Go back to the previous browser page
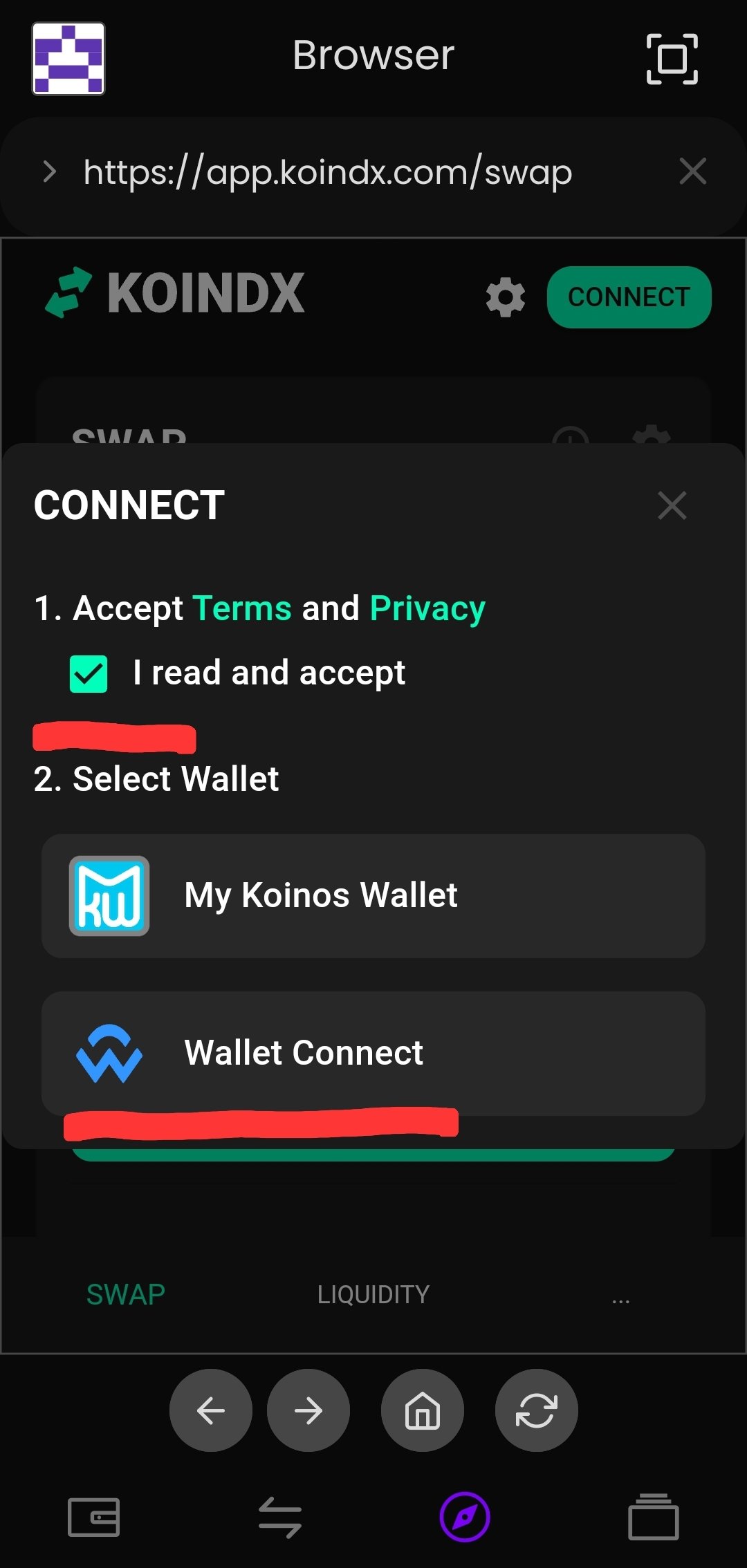This screenshot has height=1568, width=747. [x=211, y=1410]
